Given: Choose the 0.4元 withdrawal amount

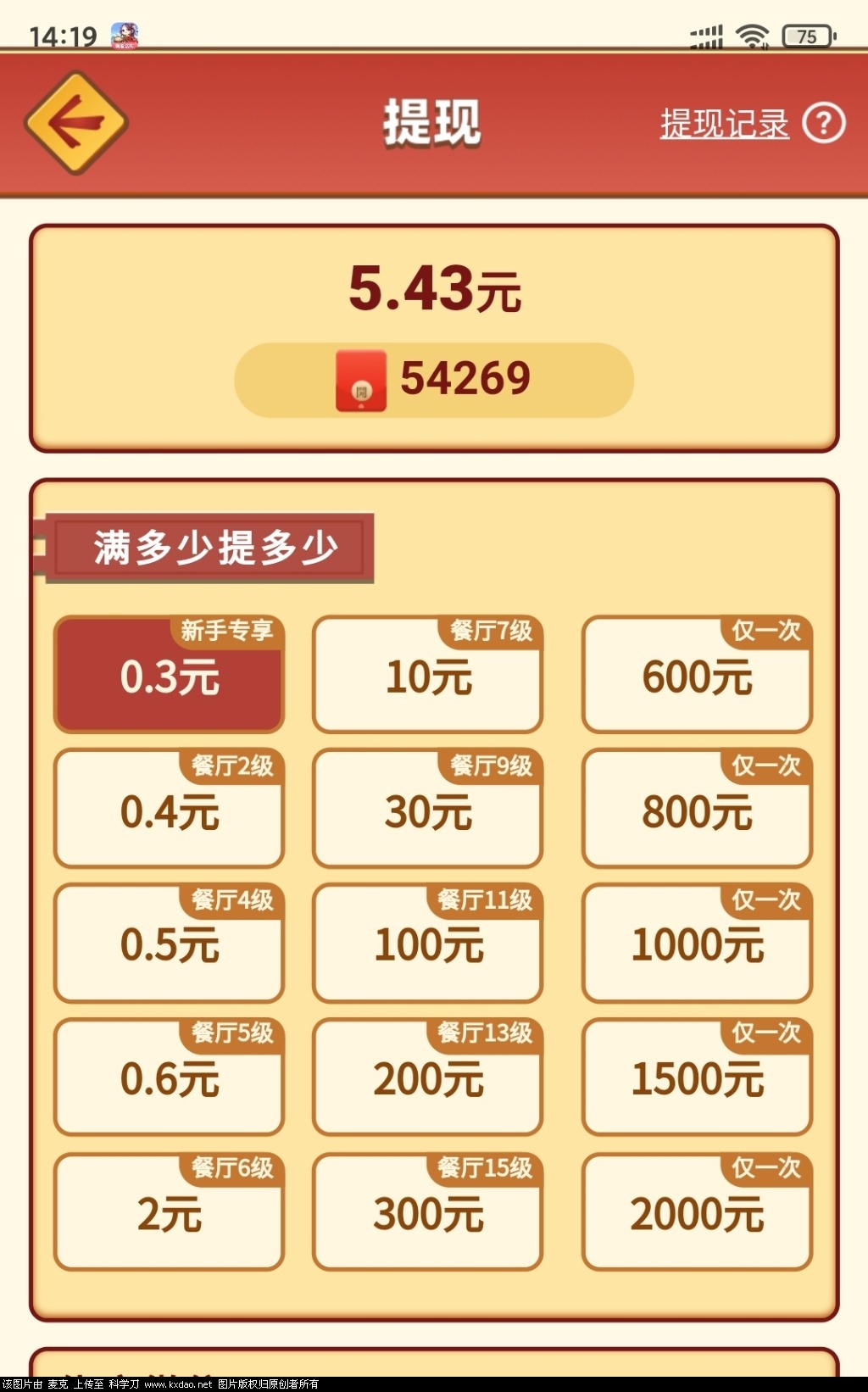Looking at the screenshot, I should (x=169, y=810).
